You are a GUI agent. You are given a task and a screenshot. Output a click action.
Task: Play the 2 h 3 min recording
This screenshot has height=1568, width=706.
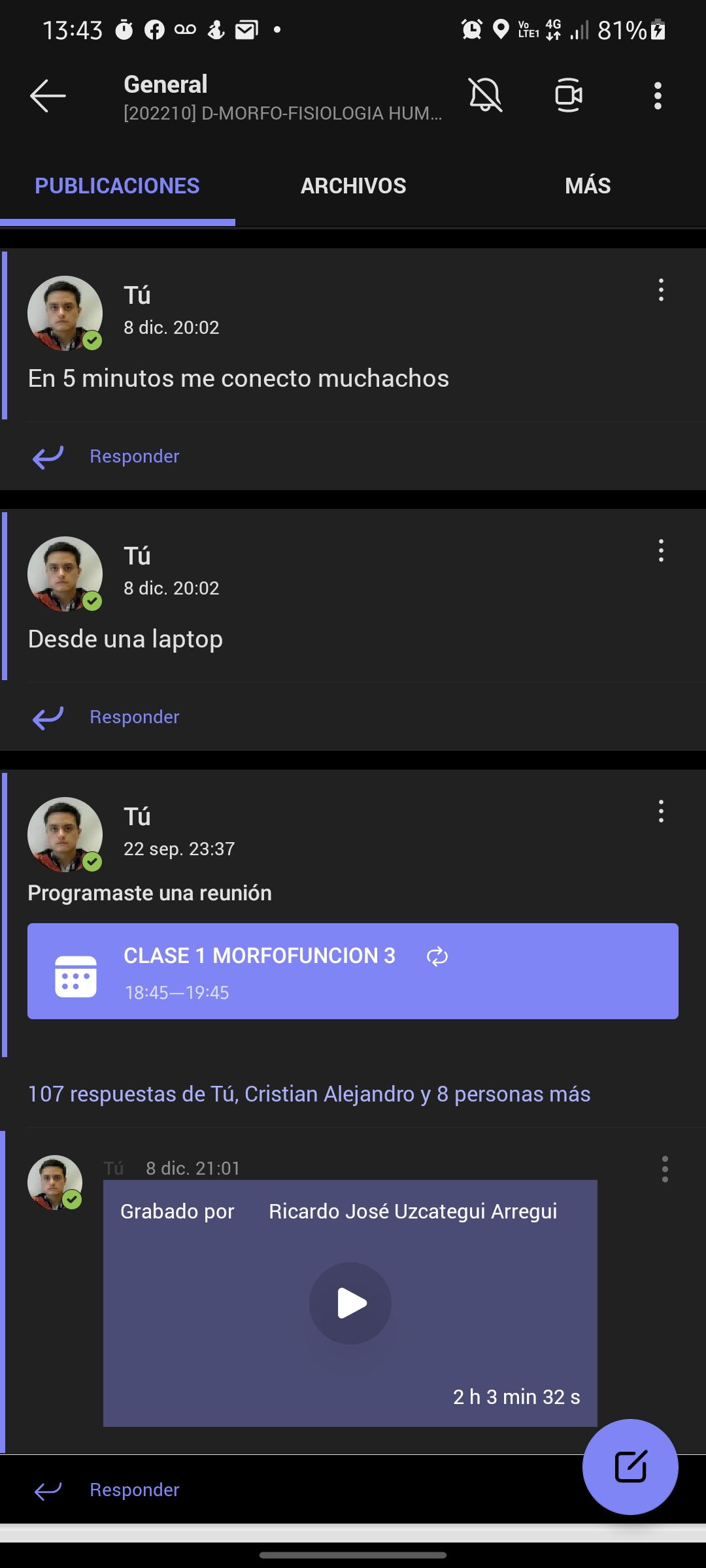[350, 1303]
